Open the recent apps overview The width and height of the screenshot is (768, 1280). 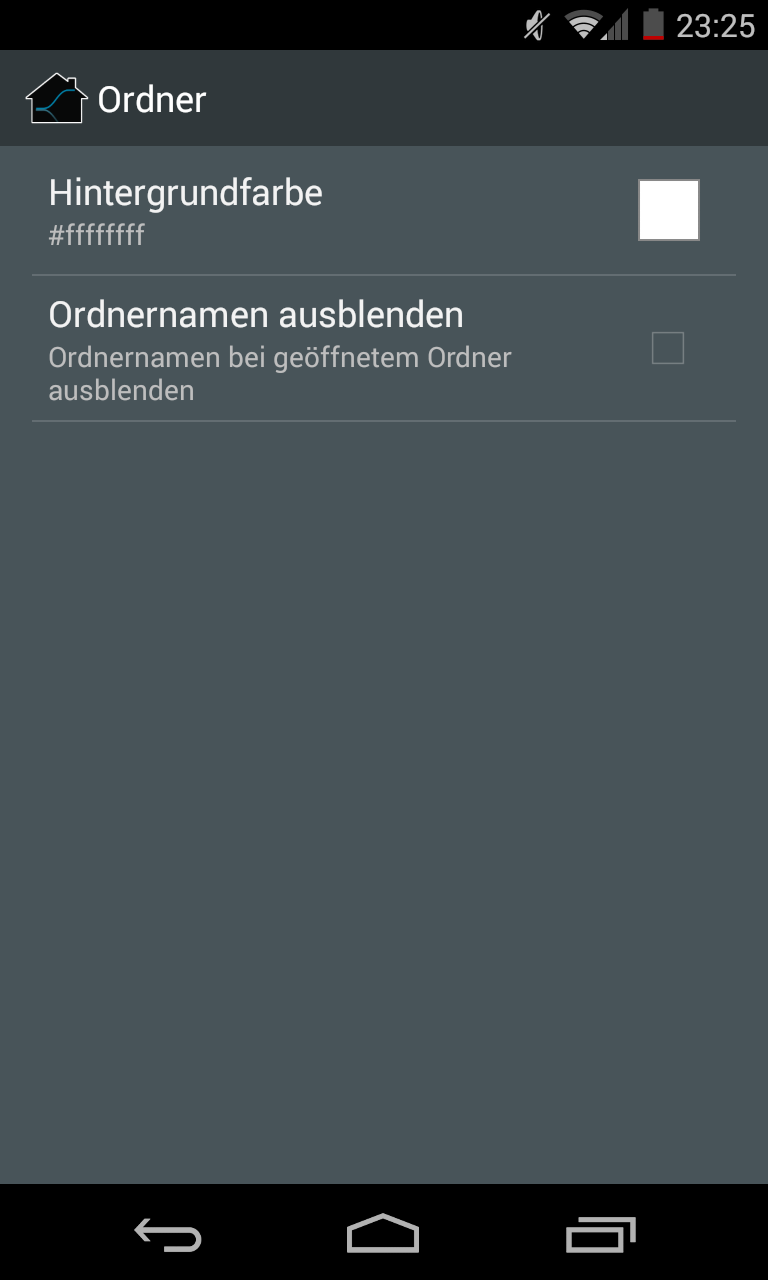click(x=600, y=1235)
